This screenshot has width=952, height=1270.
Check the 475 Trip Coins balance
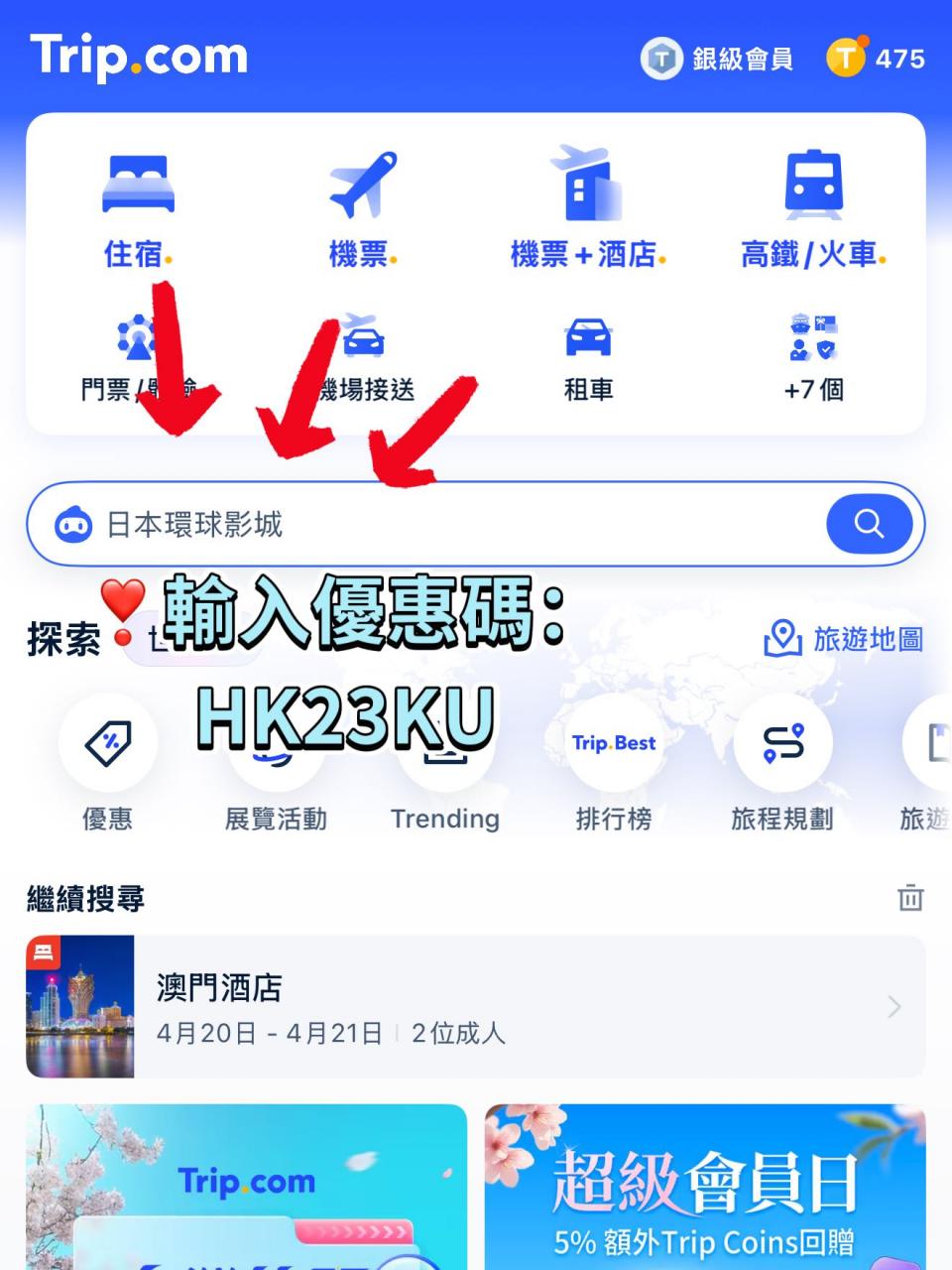tap(877, 59)
